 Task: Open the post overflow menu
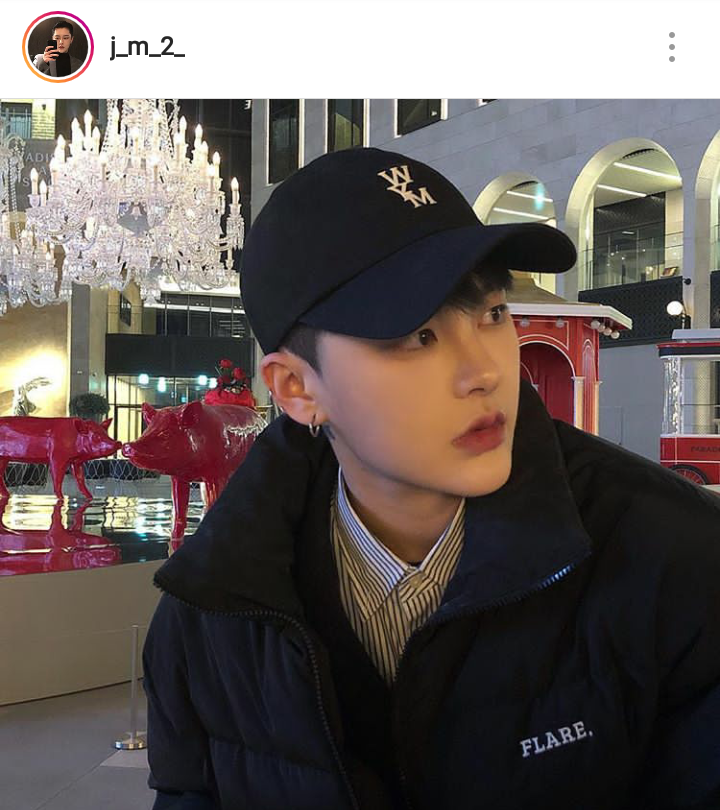tap(671, 47)
